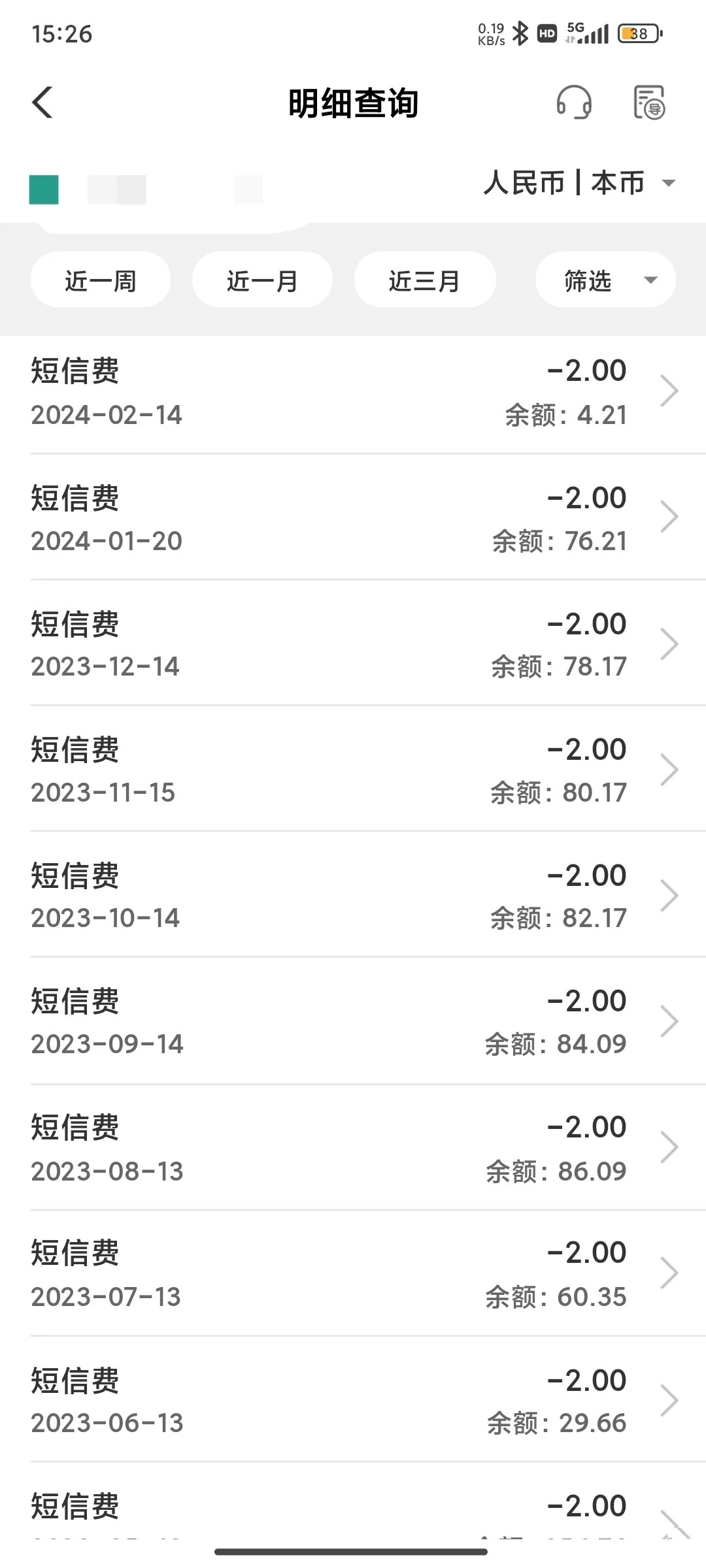This screenshot has width=706, height=1568.
Task: Filter by 近一周
Action: click(x=101, y=280)
